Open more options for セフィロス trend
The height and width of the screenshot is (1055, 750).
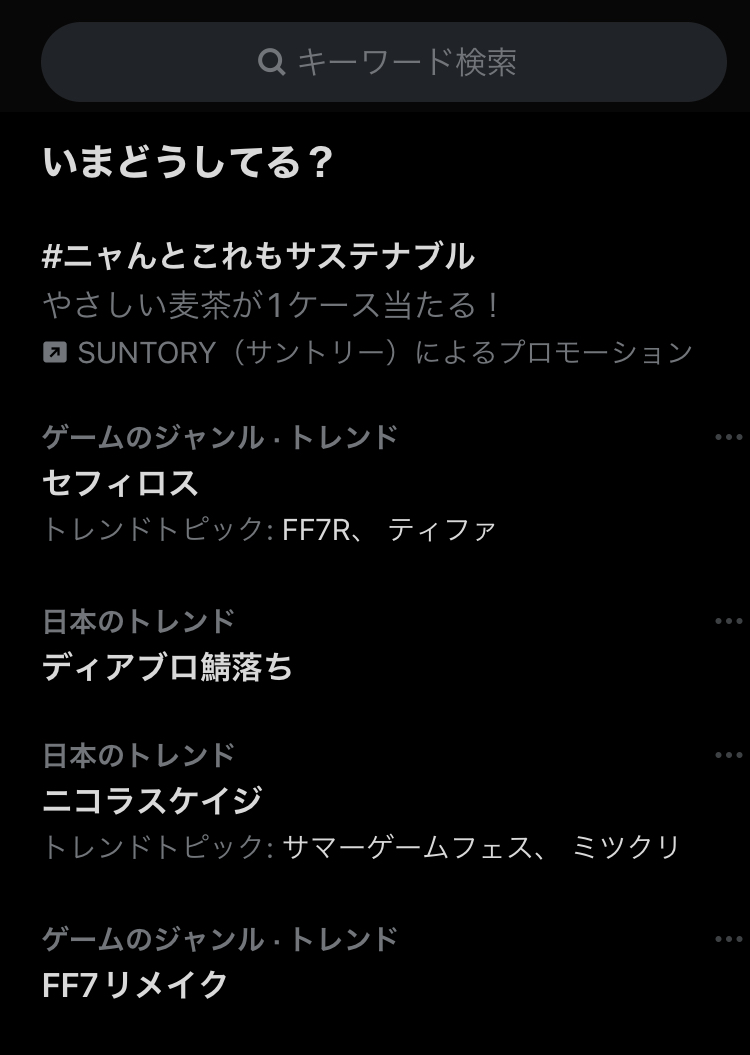728,437
